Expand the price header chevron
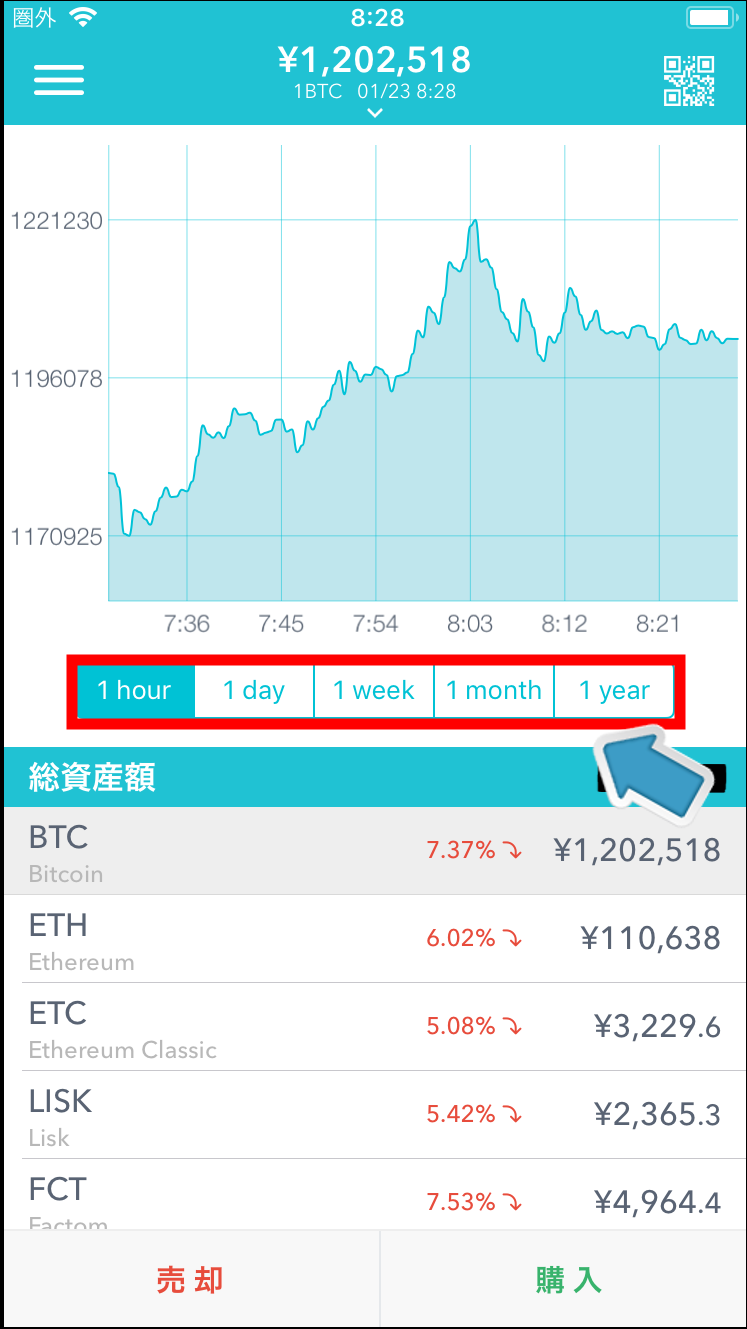747x1329 pixels. tap(375, 113)
